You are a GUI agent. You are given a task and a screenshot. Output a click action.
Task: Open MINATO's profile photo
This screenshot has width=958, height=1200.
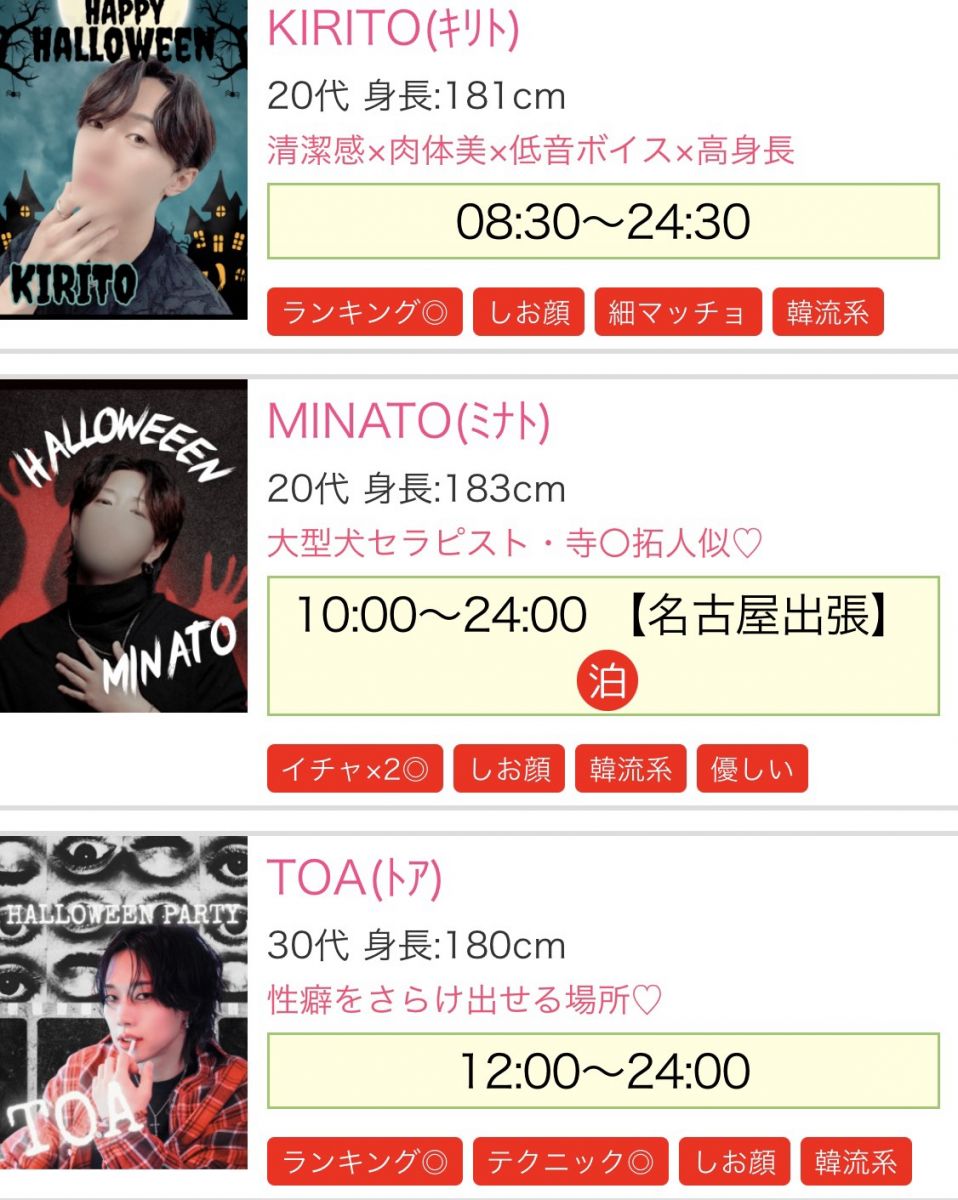pyautogui.click(x=123, y=546)
